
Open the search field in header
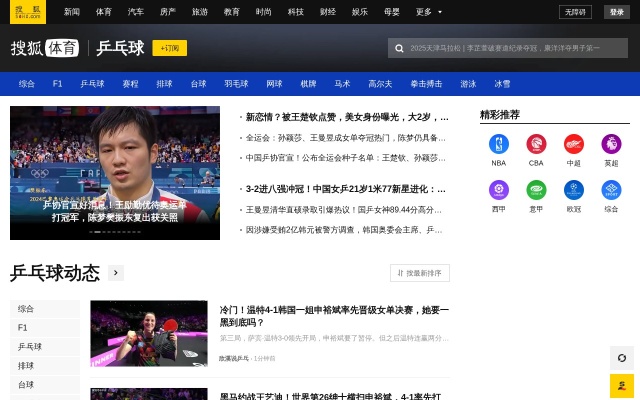(508, 47)
